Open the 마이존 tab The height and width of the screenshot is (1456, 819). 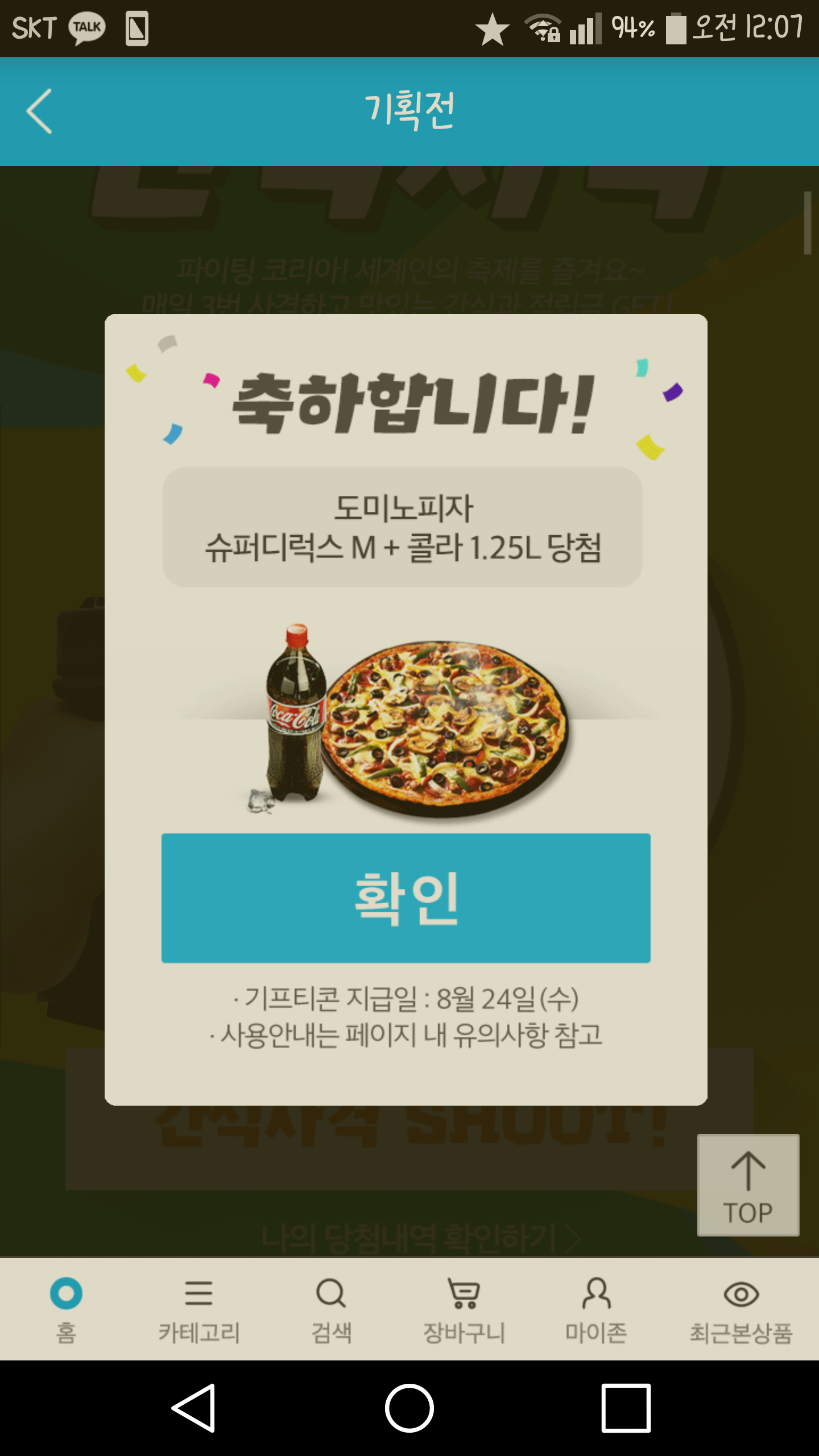(596, 1309)
